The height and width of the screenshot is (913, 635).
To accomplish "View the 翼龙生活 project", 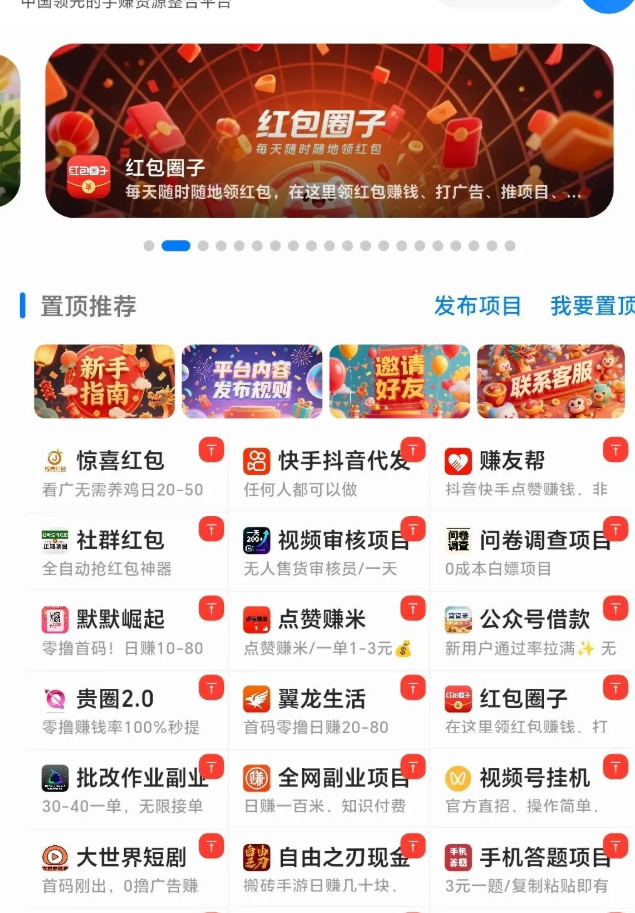I will point(328,710).
